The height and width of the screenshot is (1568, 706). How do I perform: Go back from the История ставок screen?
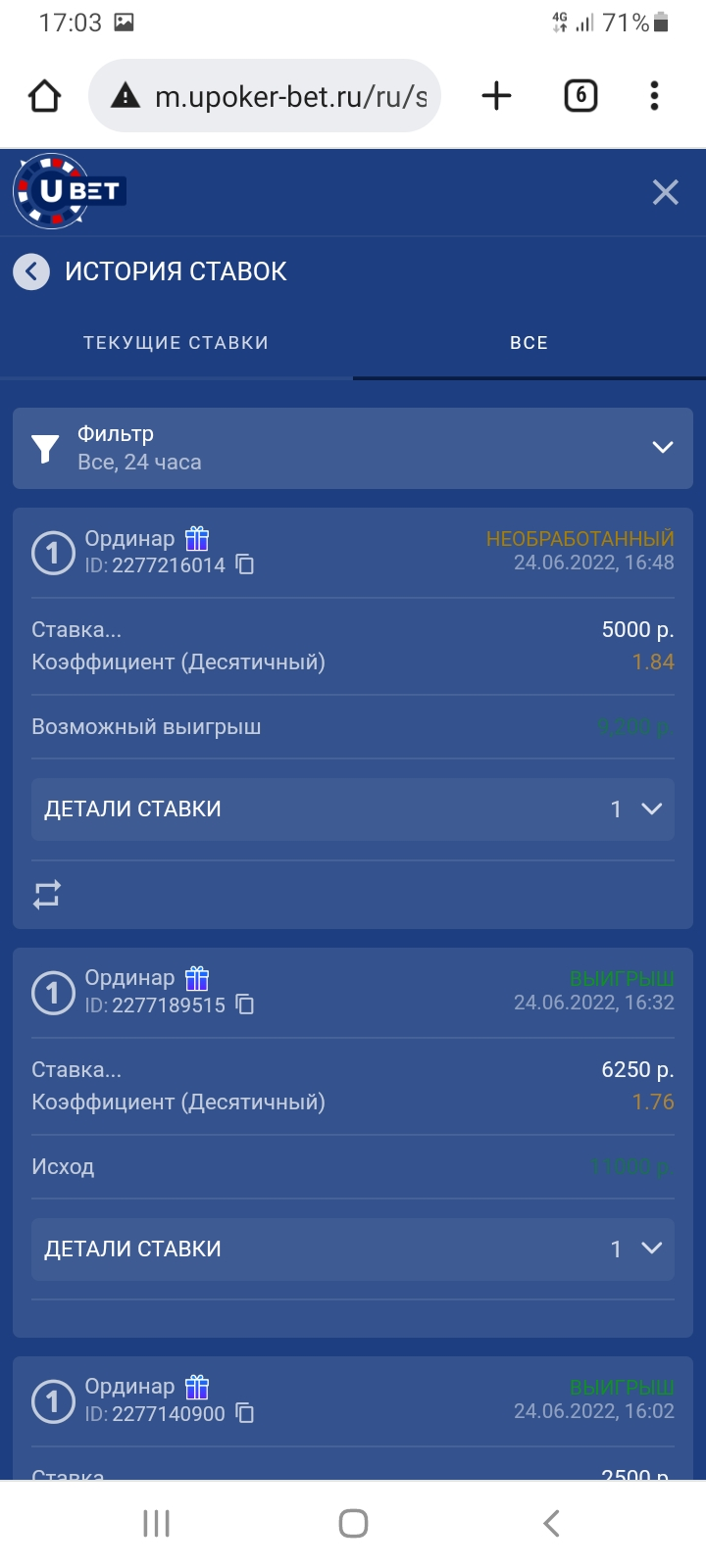pos(31,271)
